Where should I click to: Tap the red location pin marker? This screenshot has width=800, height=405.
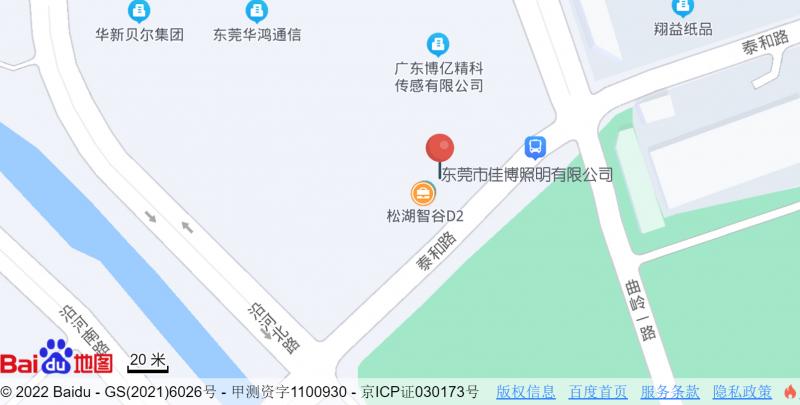(x=440, y=149)
